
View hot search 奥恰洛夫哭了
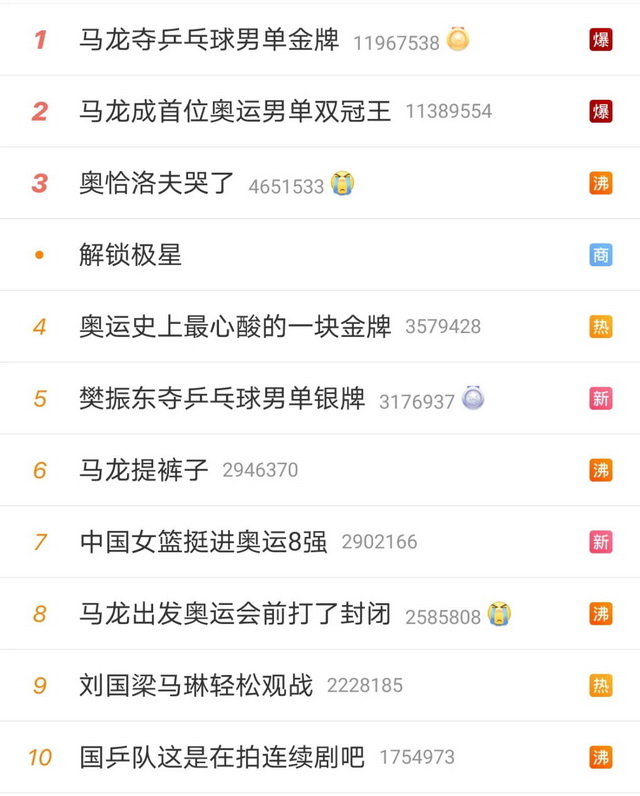pyautogui.click(x=157, y=184)
